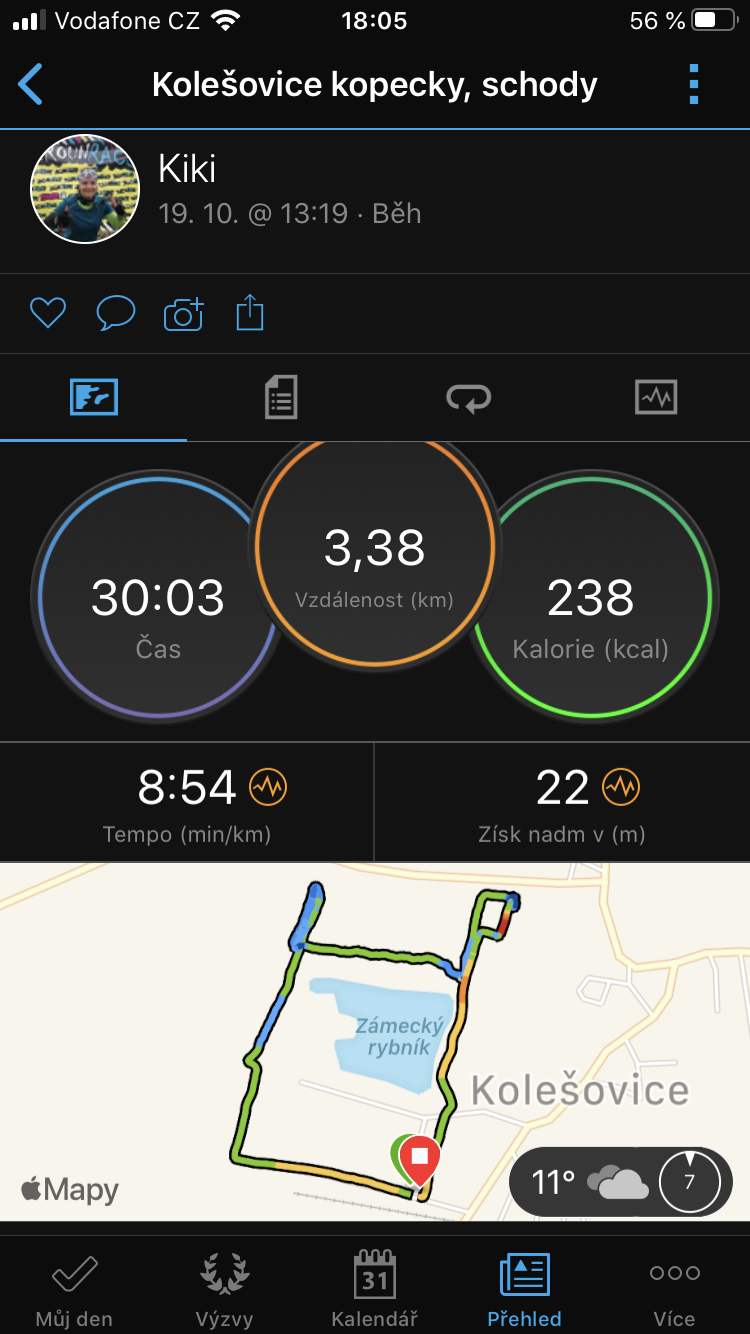Open comments via the speech bubble icon

(115, 314)
